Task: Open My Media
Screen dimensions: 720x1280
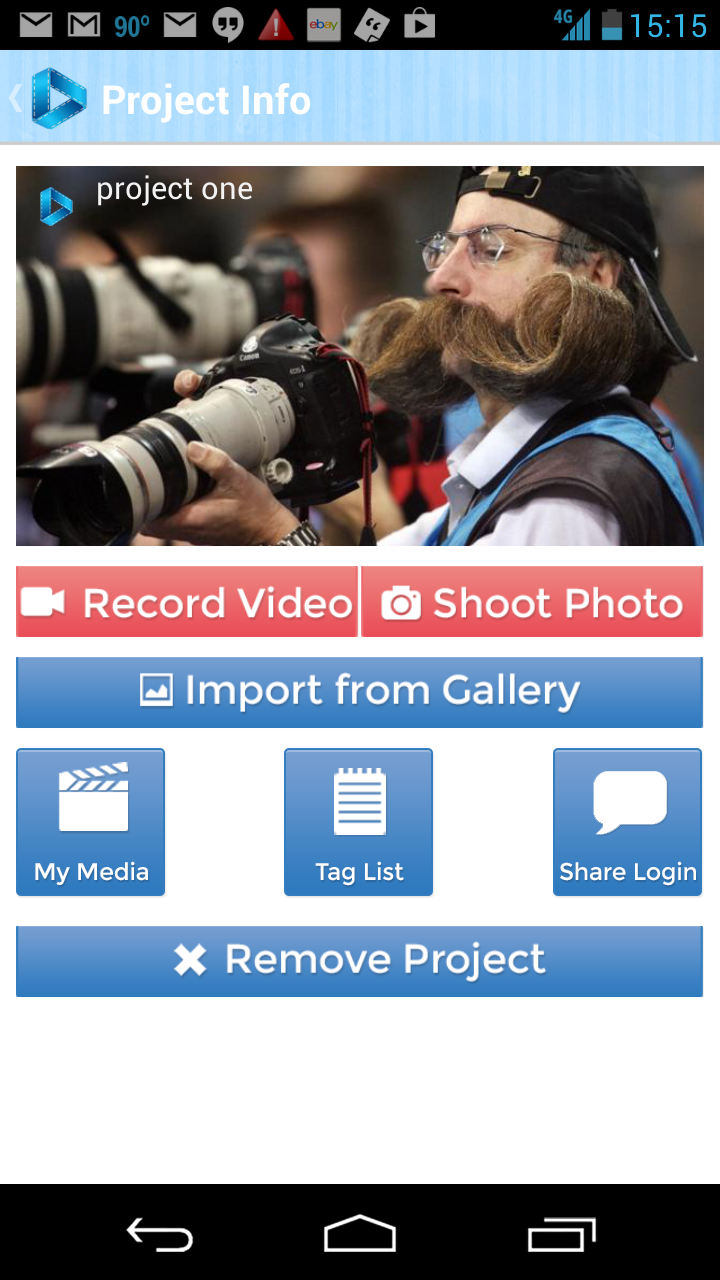Action: point(91,822)
